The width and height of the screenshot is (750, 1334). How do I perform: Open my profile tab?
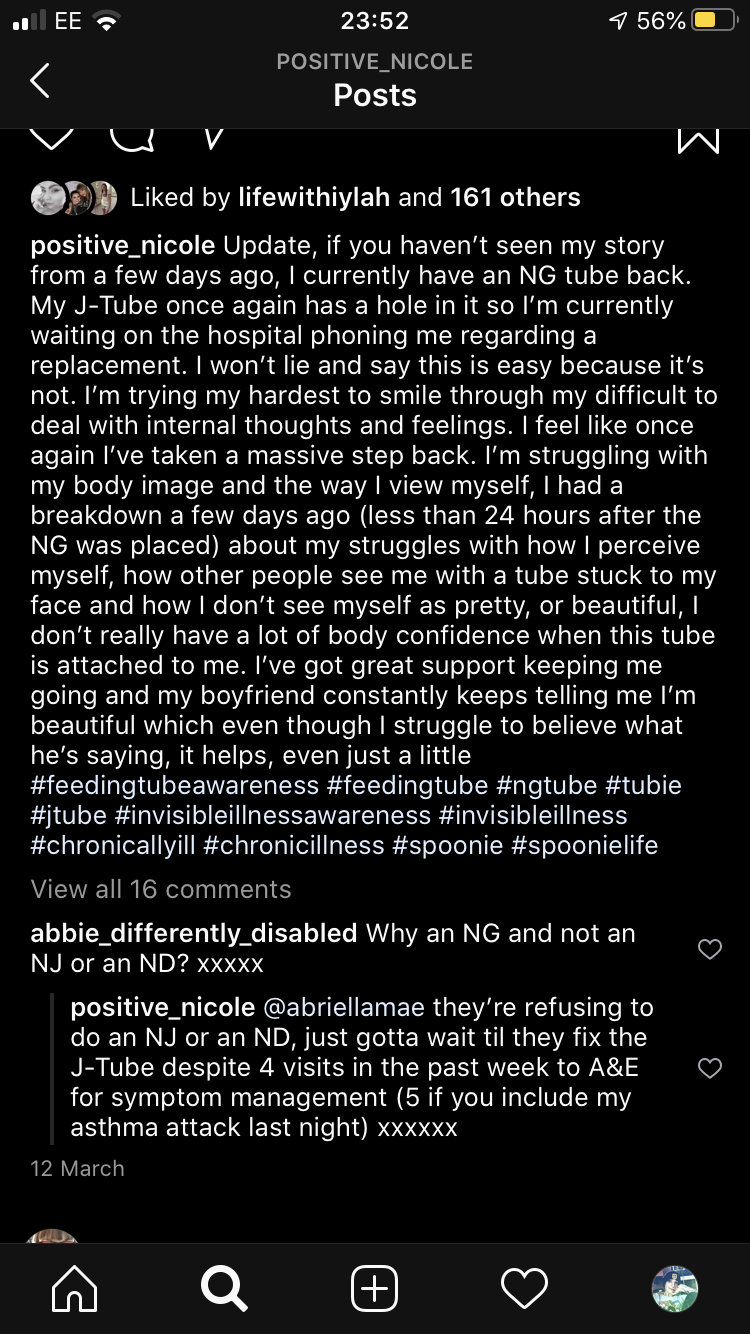tap(674, 1288)
